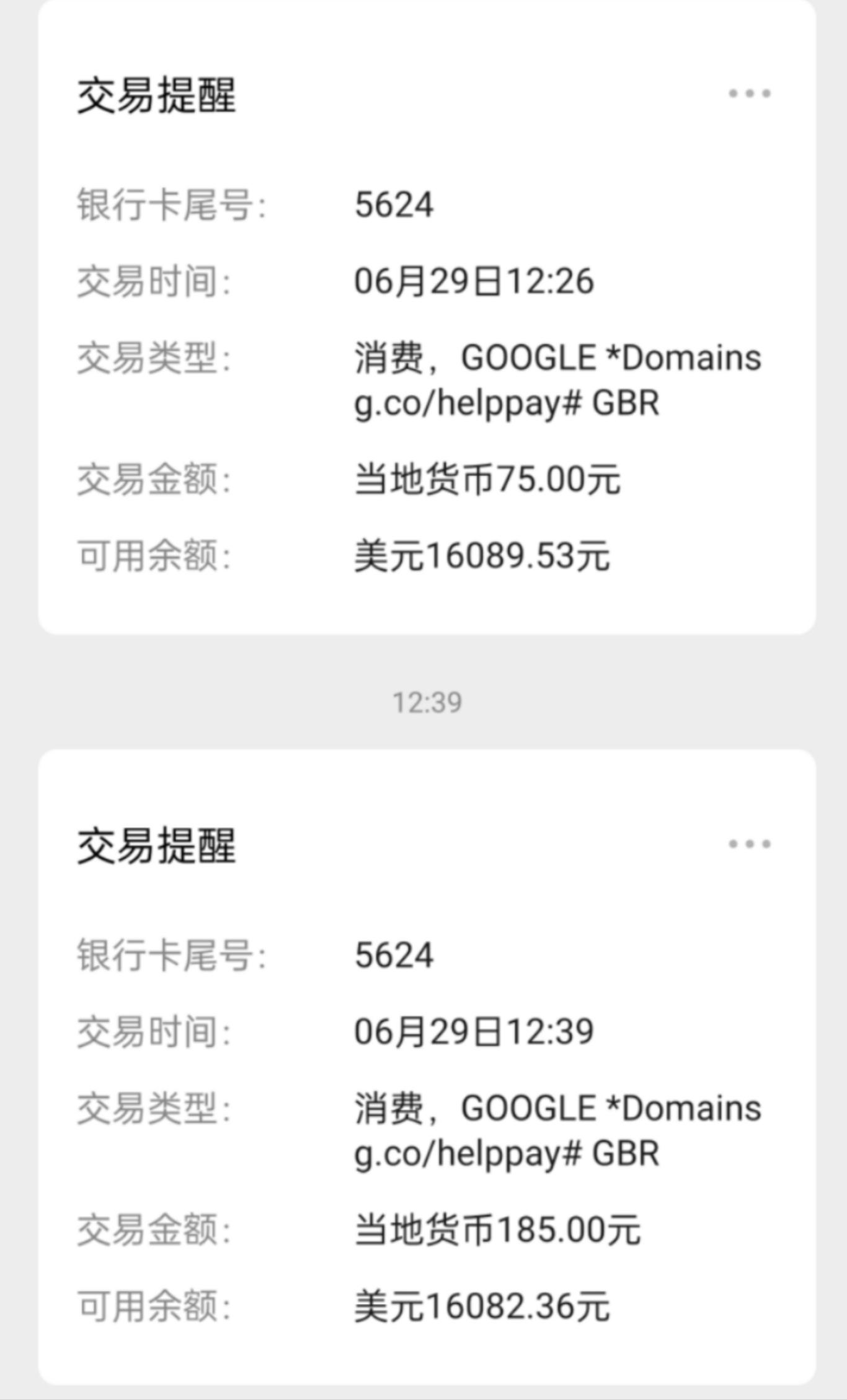This screenshot has width=847, height=1400.
Task: Open more options on the 185.00元 alert
Action: click(x=749, y=843)
